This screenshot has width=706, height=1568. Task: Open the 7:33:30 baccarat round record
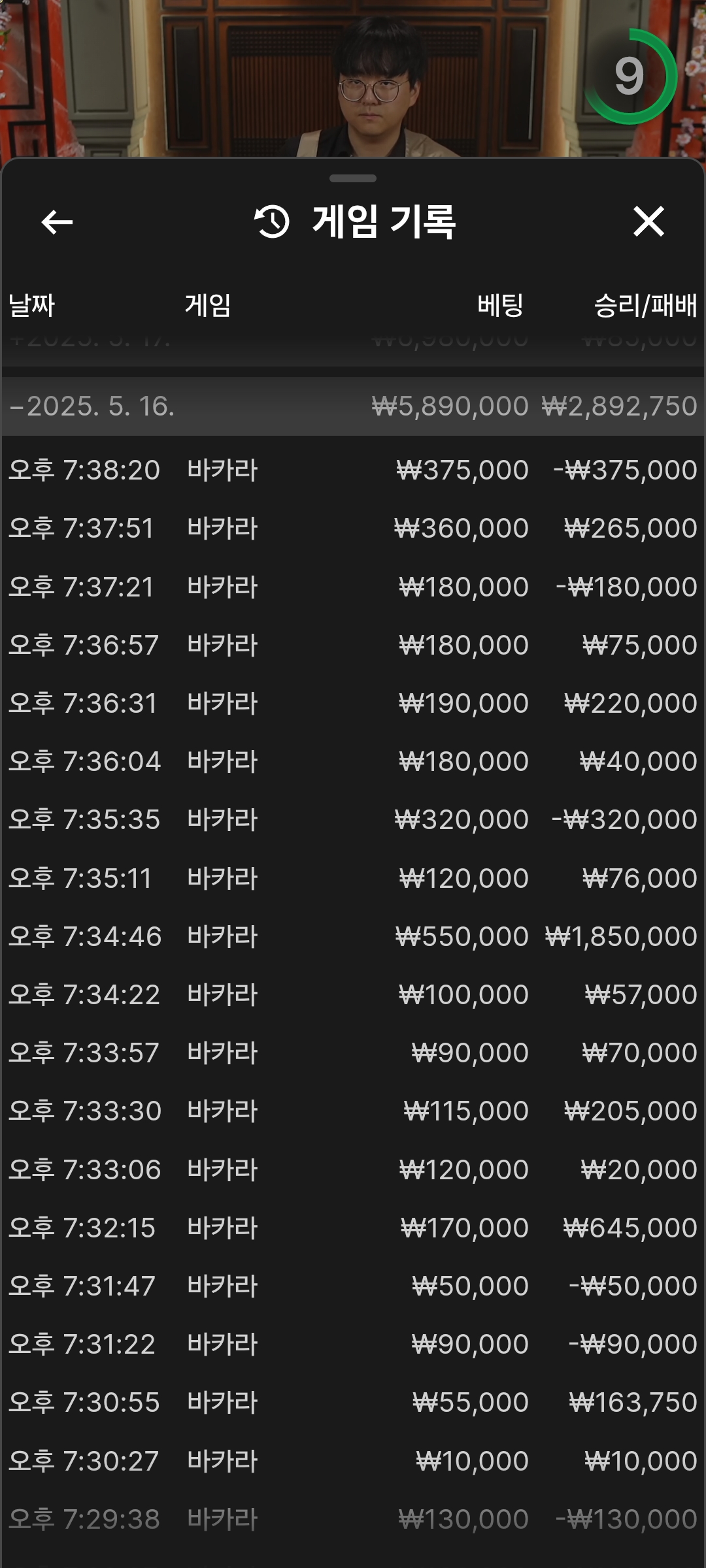pyautogui.click(x=353, y=1111)
